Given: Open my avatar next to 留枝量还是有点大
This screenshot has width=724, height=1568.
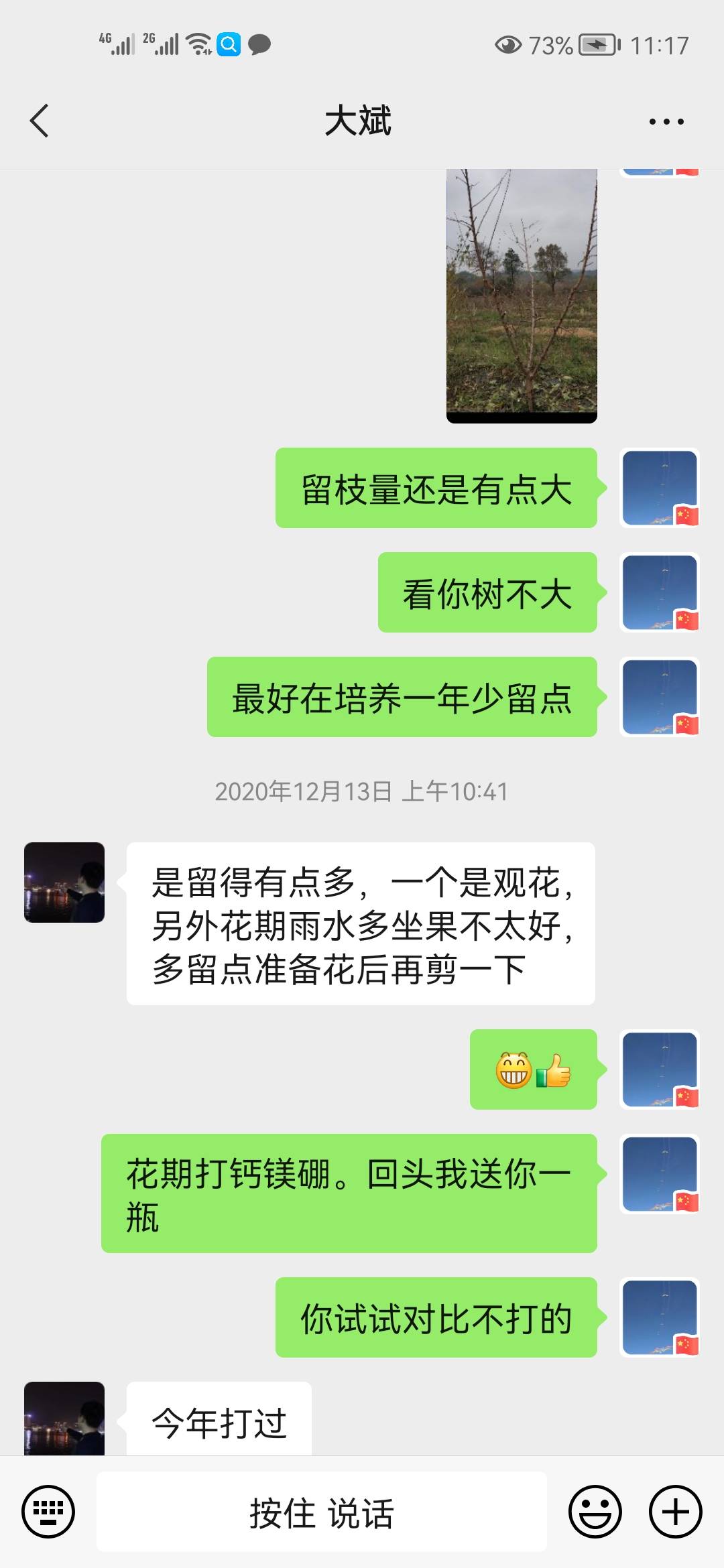Looking at the screenshot, I should click(x=660, y=488).
